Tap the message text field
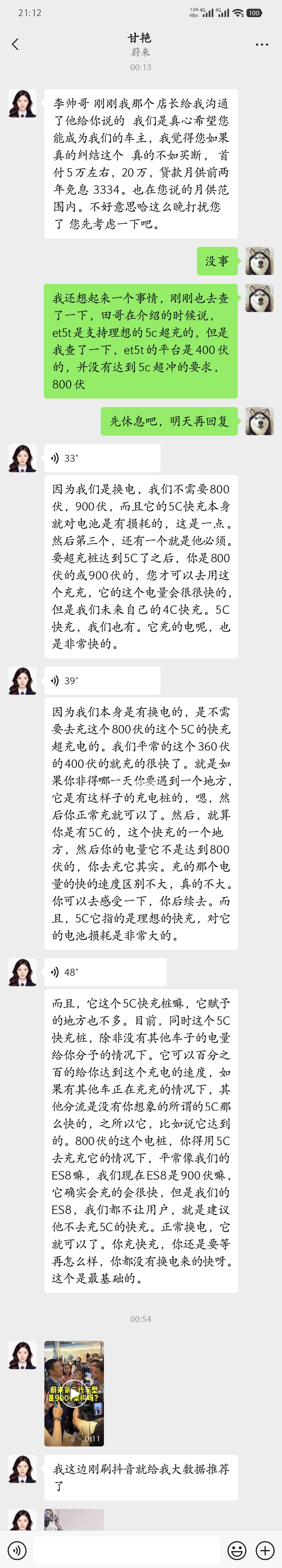Viewport: 282px width, 1568px height. (126, 1550)
